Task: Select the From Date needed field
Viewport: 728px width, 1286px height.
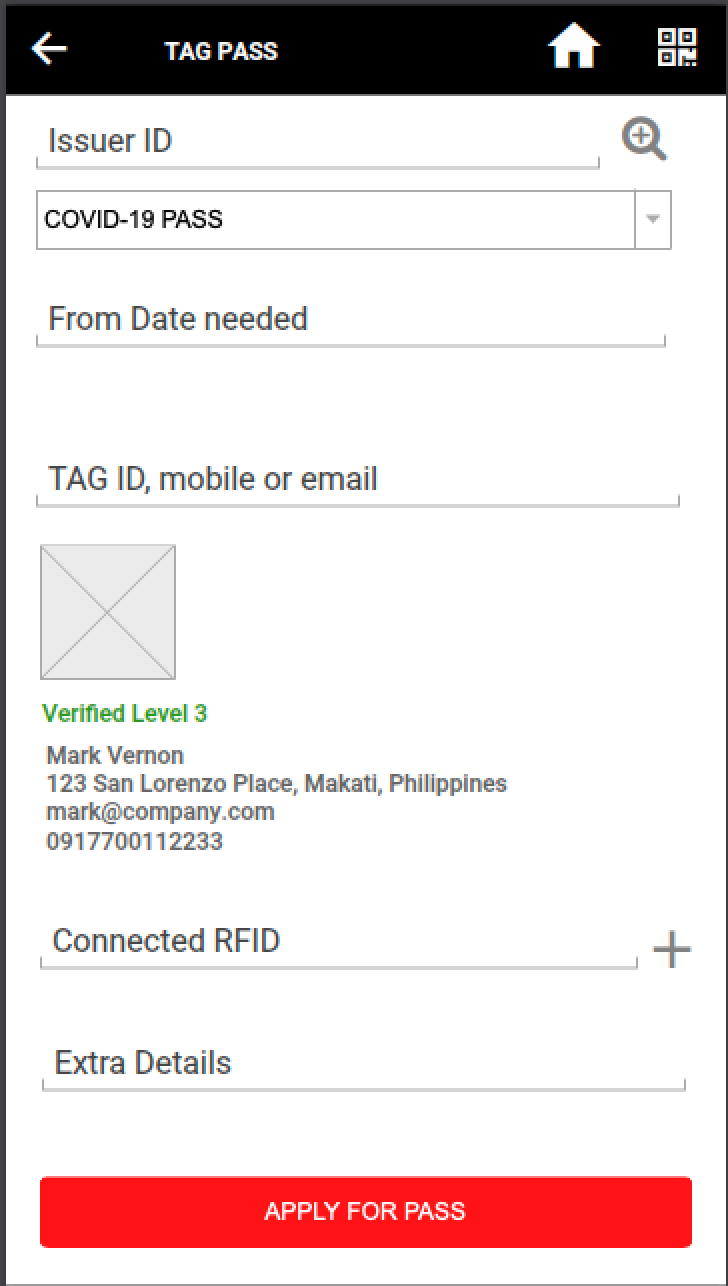Action: 351,321
